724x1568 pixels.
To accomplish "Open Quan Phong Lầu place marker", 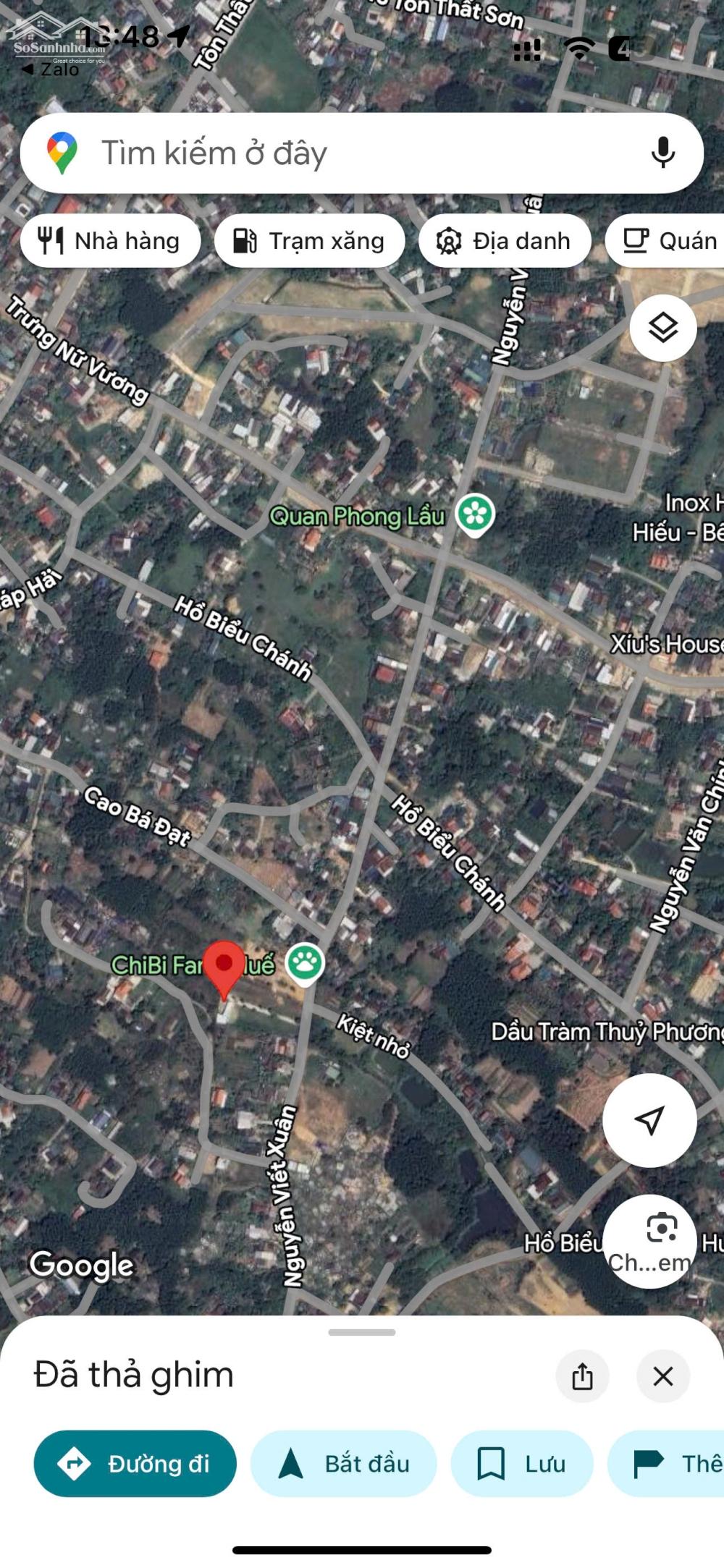I will pyautogui.click(x=475, y=514).
